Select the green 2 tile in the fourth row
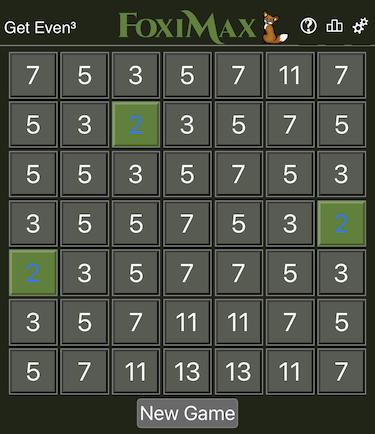 tap(342, 223)
